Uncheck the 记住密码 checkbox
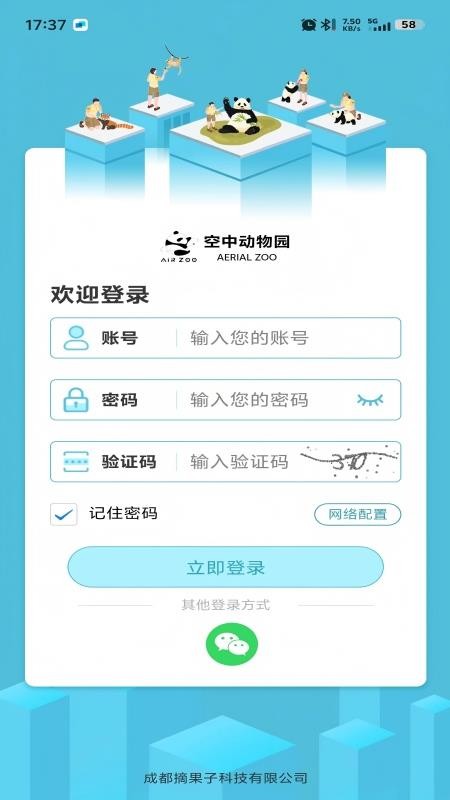The image size is (450, 800). 64,514
